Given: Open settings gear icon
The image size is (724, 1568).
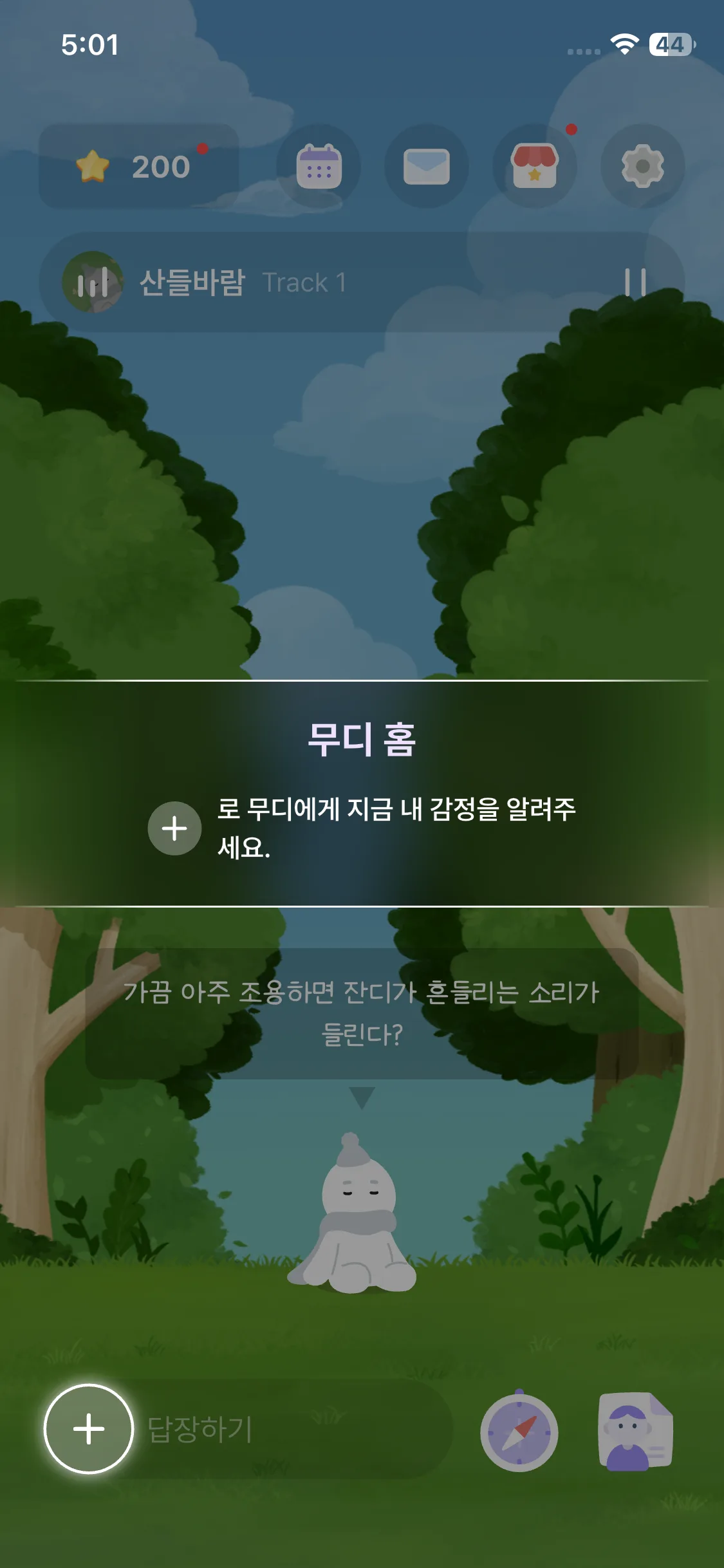Looking at the screenshot, I should point(642,166).
